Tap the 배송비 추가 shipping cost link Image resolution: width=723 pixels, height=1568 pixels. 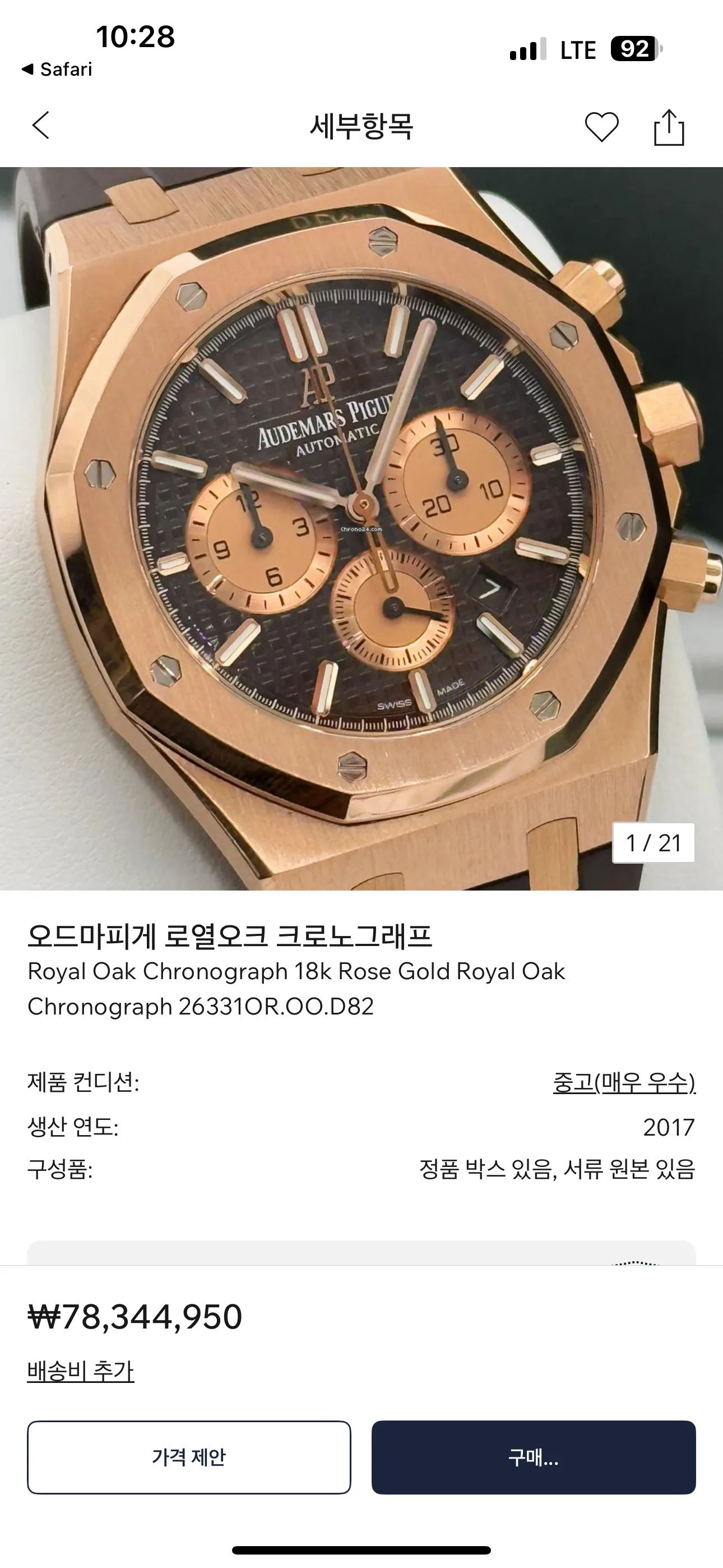click(x=80, y=1372)
